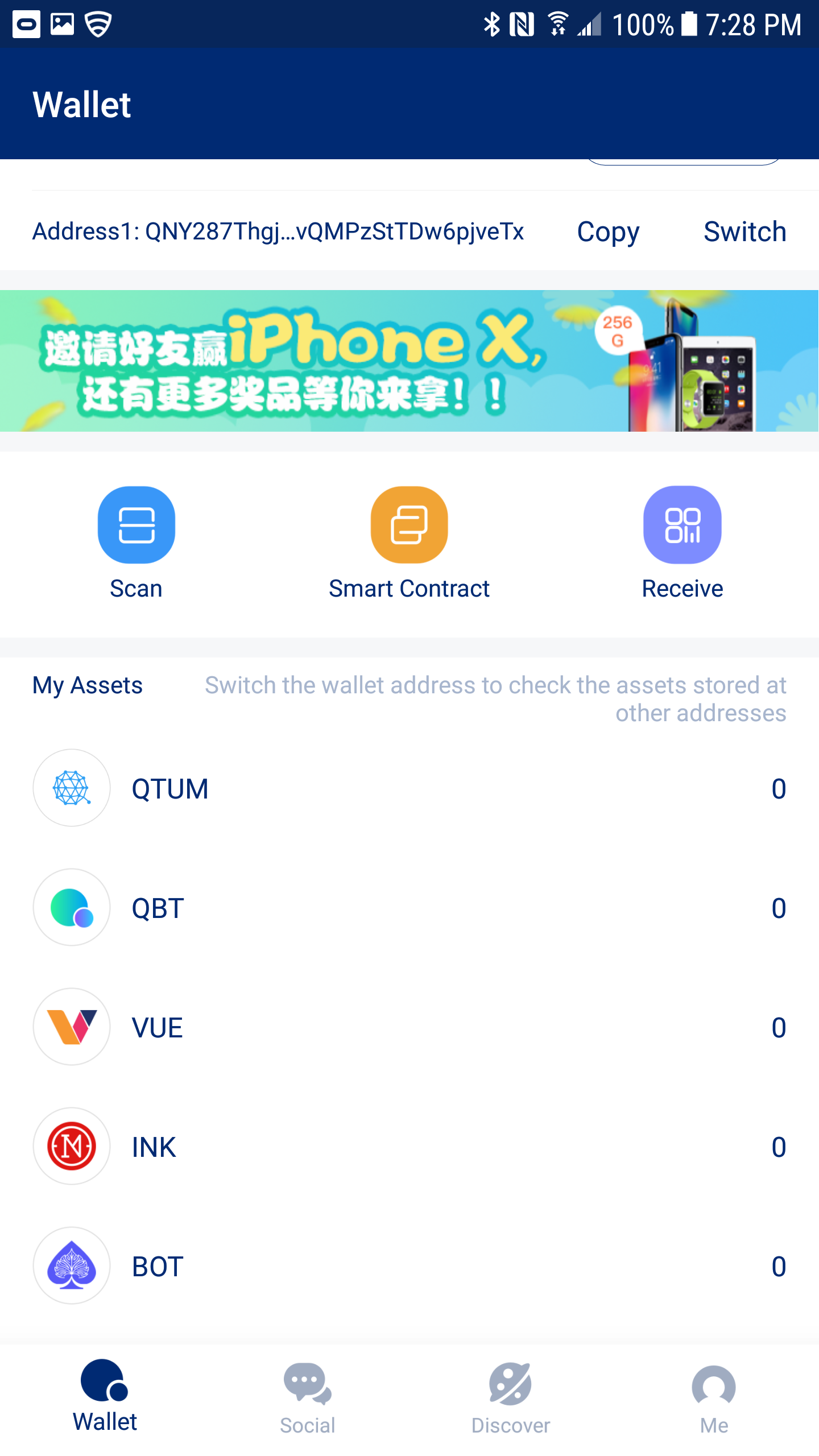Open Smart Contract
The image size is (819, 1456).
click(x=409, y=542)
